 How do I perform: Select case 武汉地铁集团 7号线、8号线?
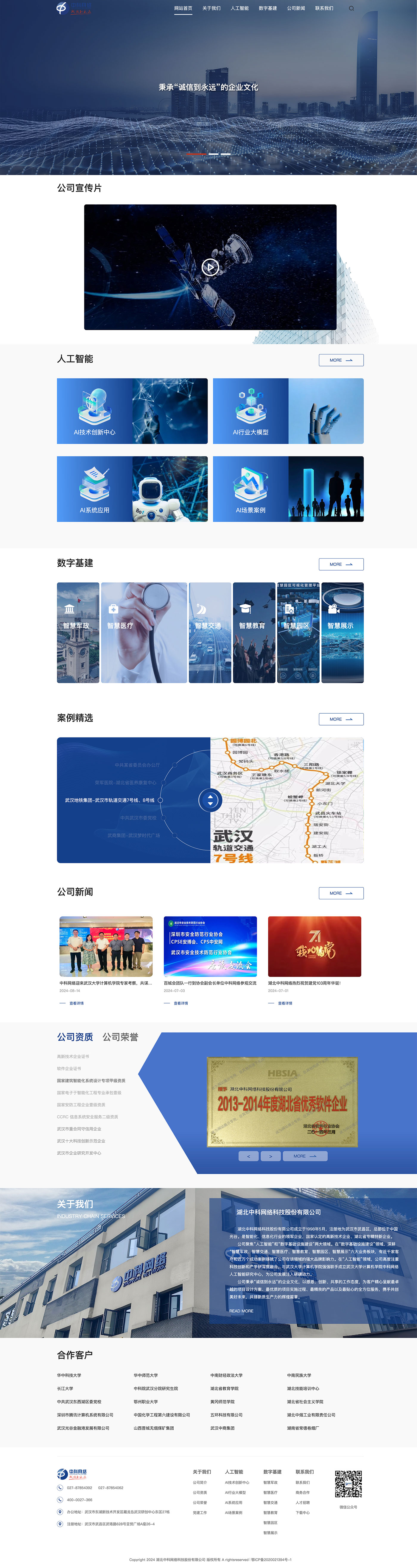(110, 801)
